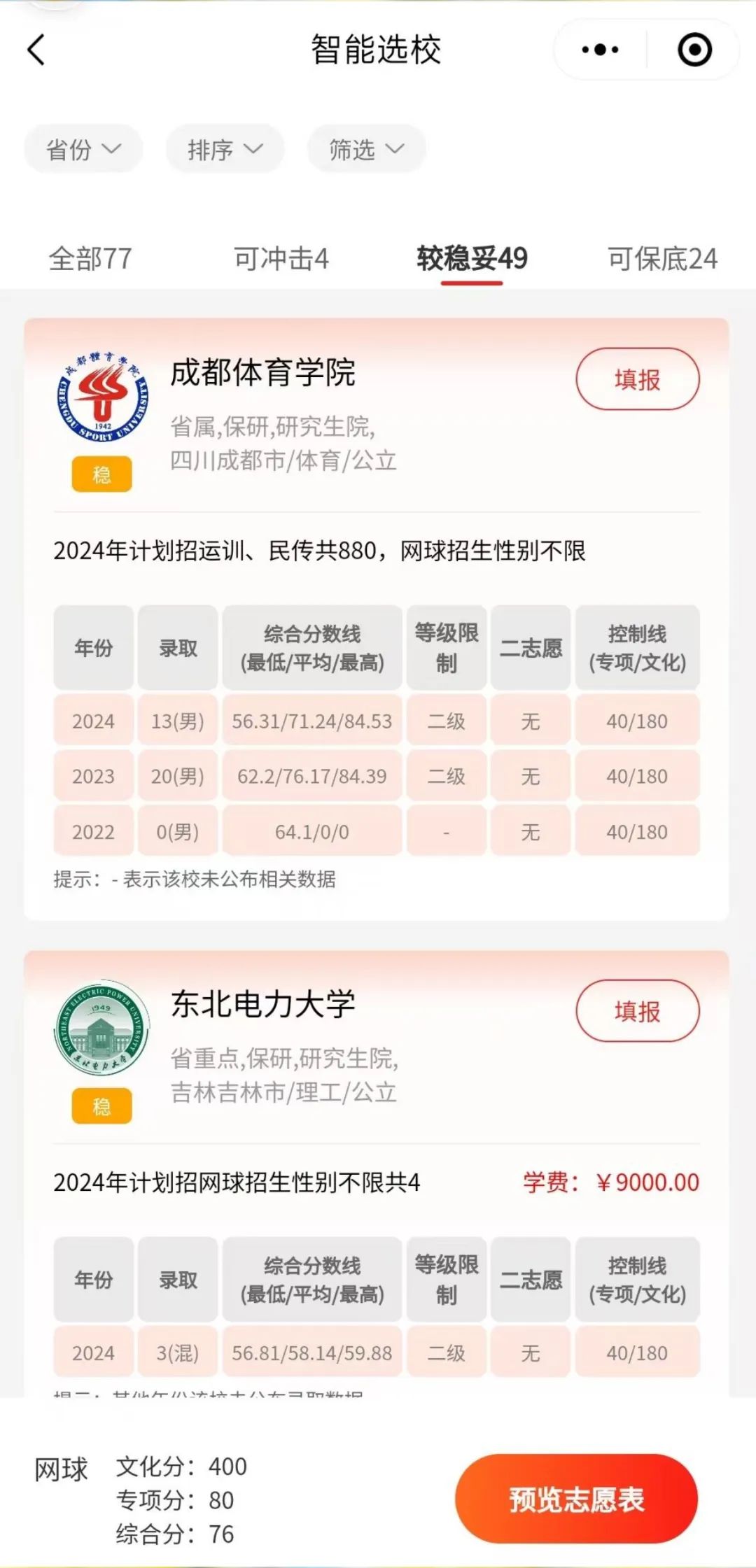Viewport: 756px width, 1568px height.
Task: Tap 填报 for 成都体育学院
Action: (x=637, y=379)
